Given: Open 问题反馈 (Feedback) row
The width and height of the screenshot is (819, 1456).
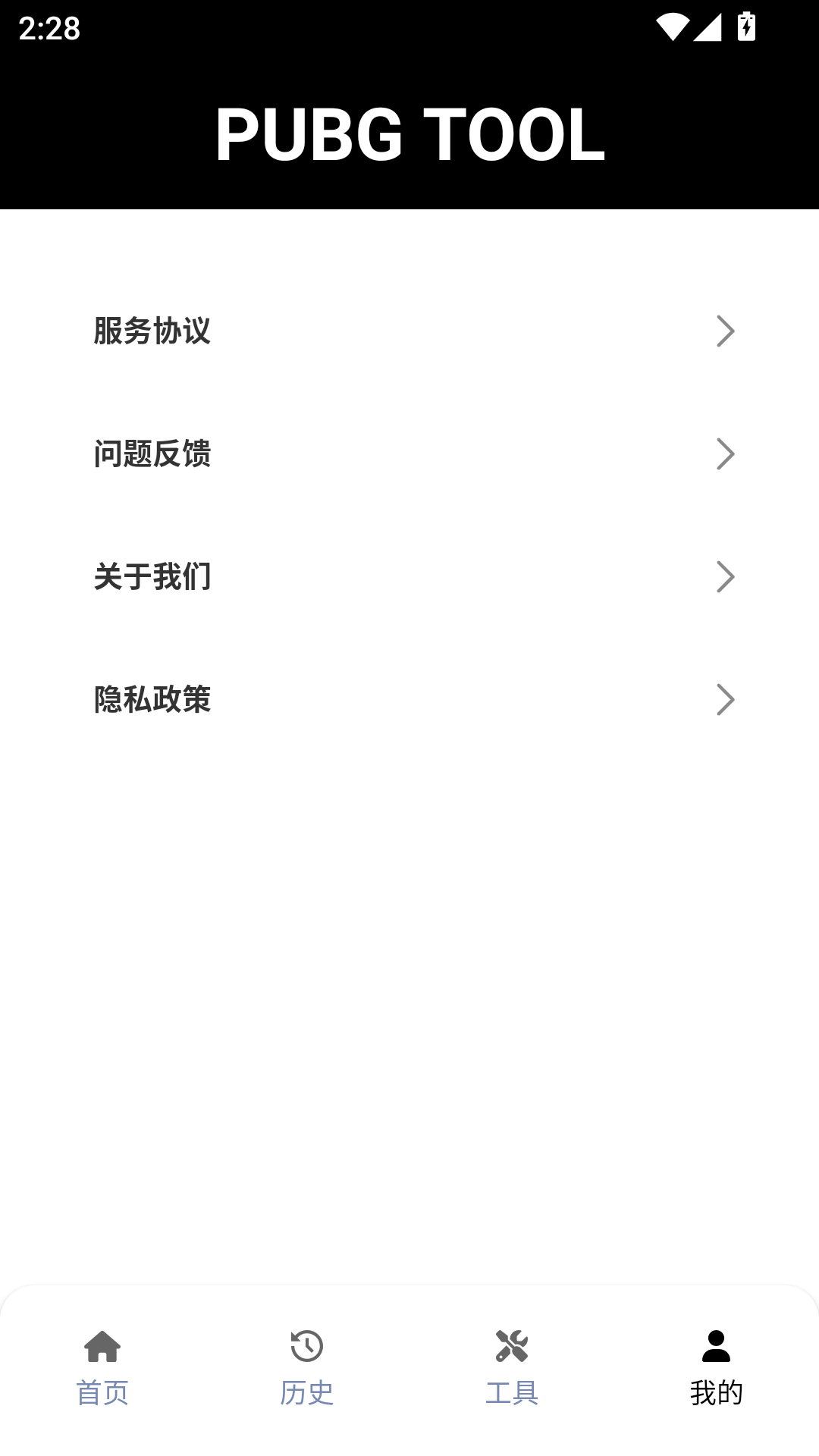Looking at the screenshot, I should [409, 454].
